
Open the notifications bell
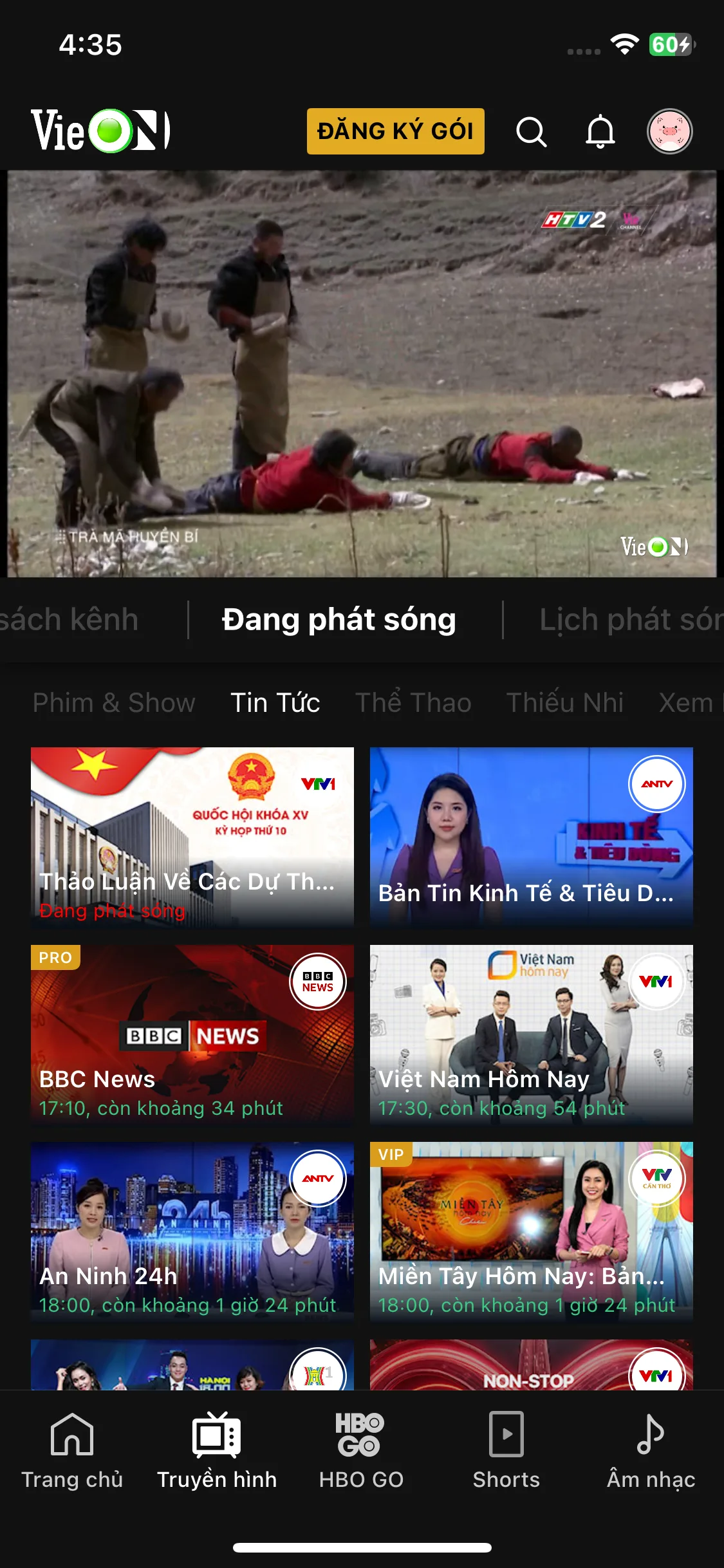coord(600,132)
